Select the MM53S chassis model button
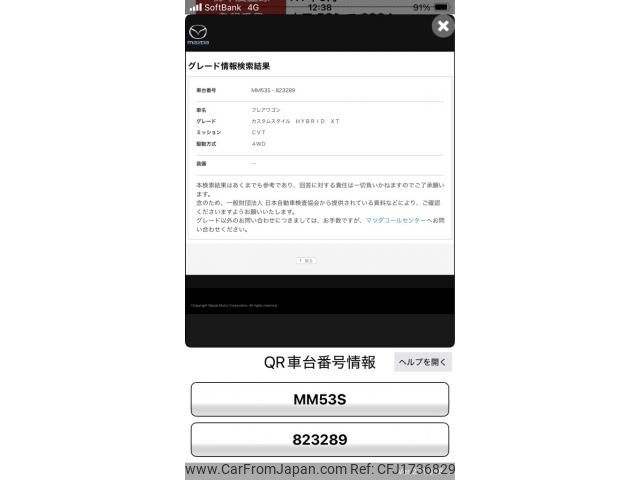This screenshot has height=480, width=640. [319, 399]
